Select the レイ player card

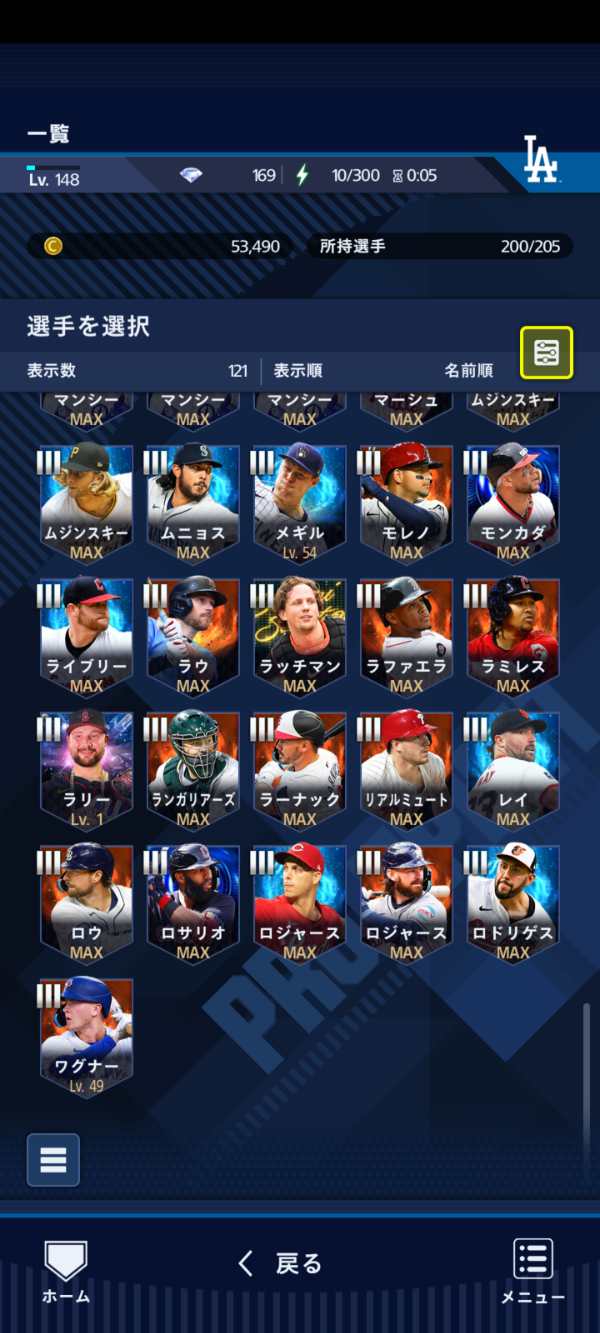point(513,771)
